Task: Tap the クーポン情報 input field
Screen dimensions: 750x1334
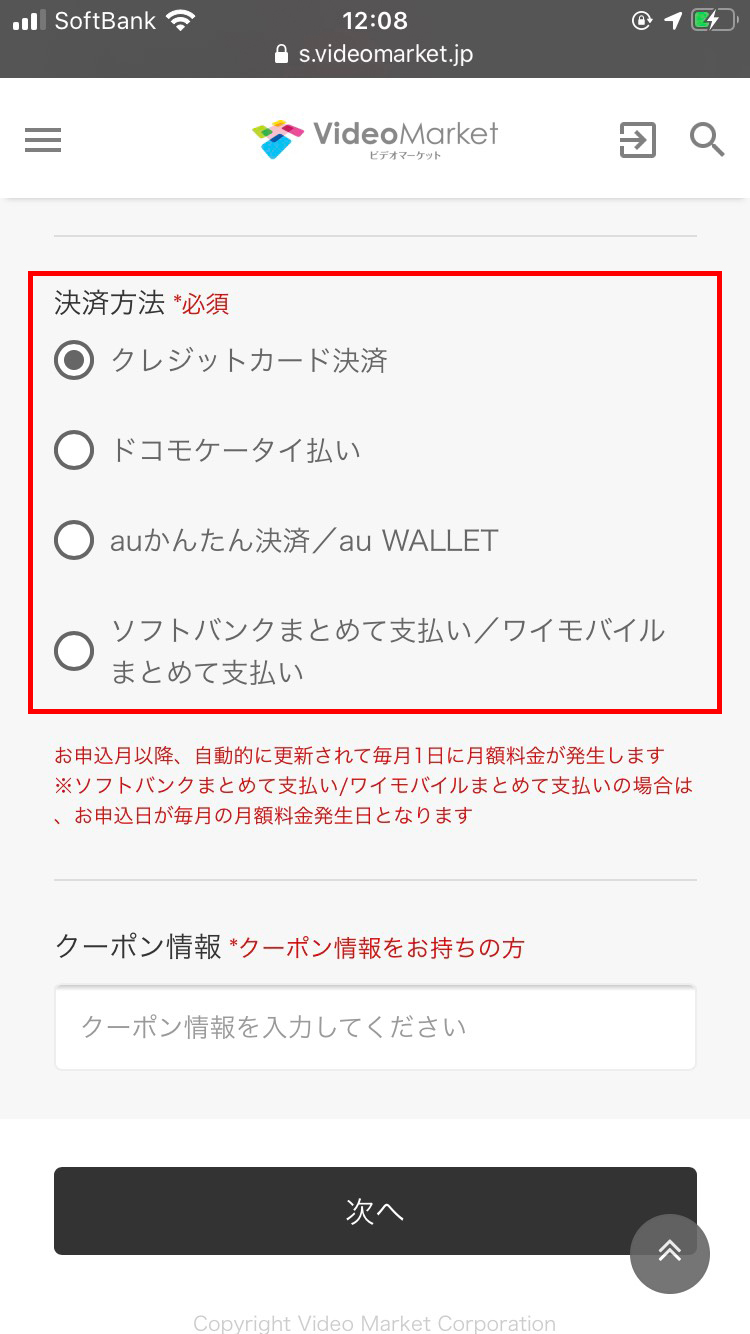Action: pyautogui.click(x=375, y=1027)
